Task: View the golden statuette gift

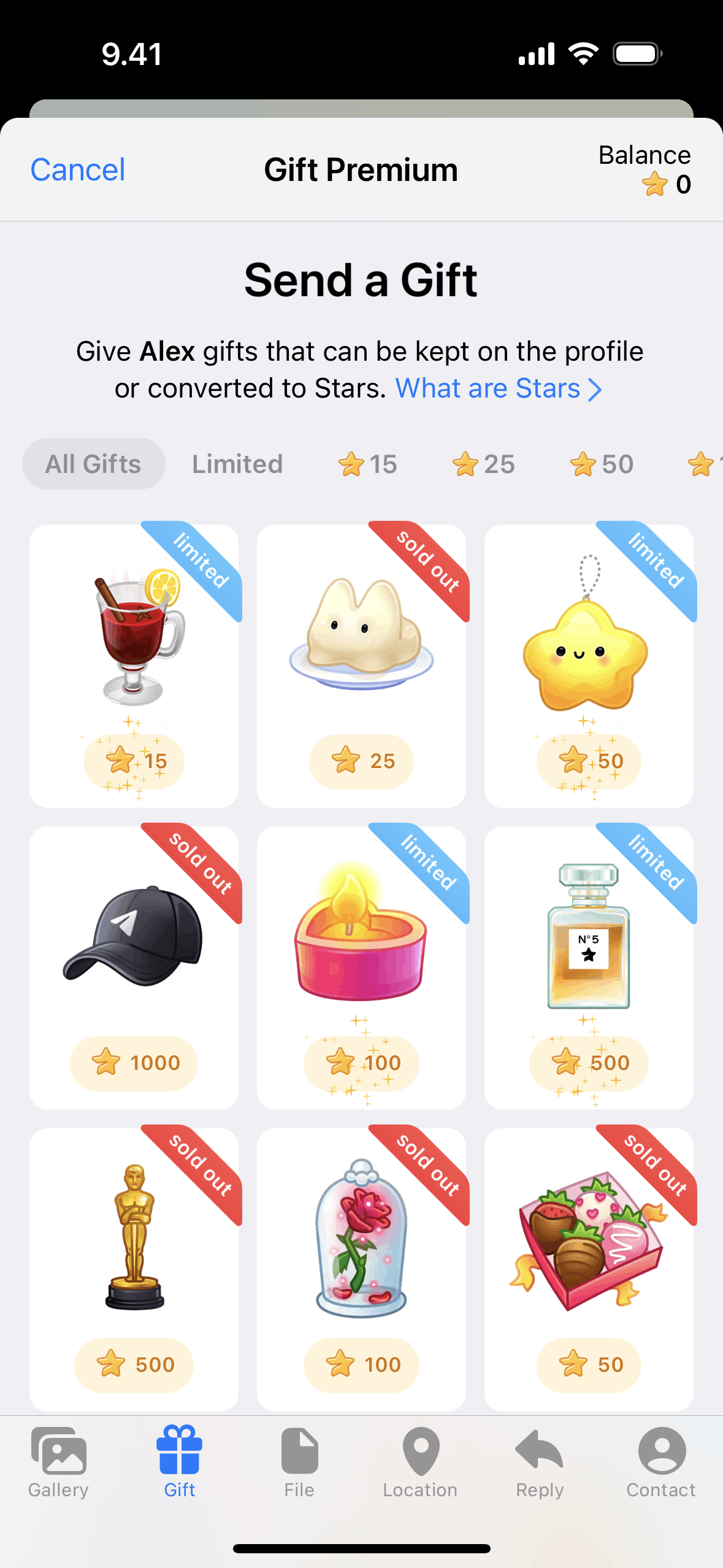Action: coord(134,1269)
